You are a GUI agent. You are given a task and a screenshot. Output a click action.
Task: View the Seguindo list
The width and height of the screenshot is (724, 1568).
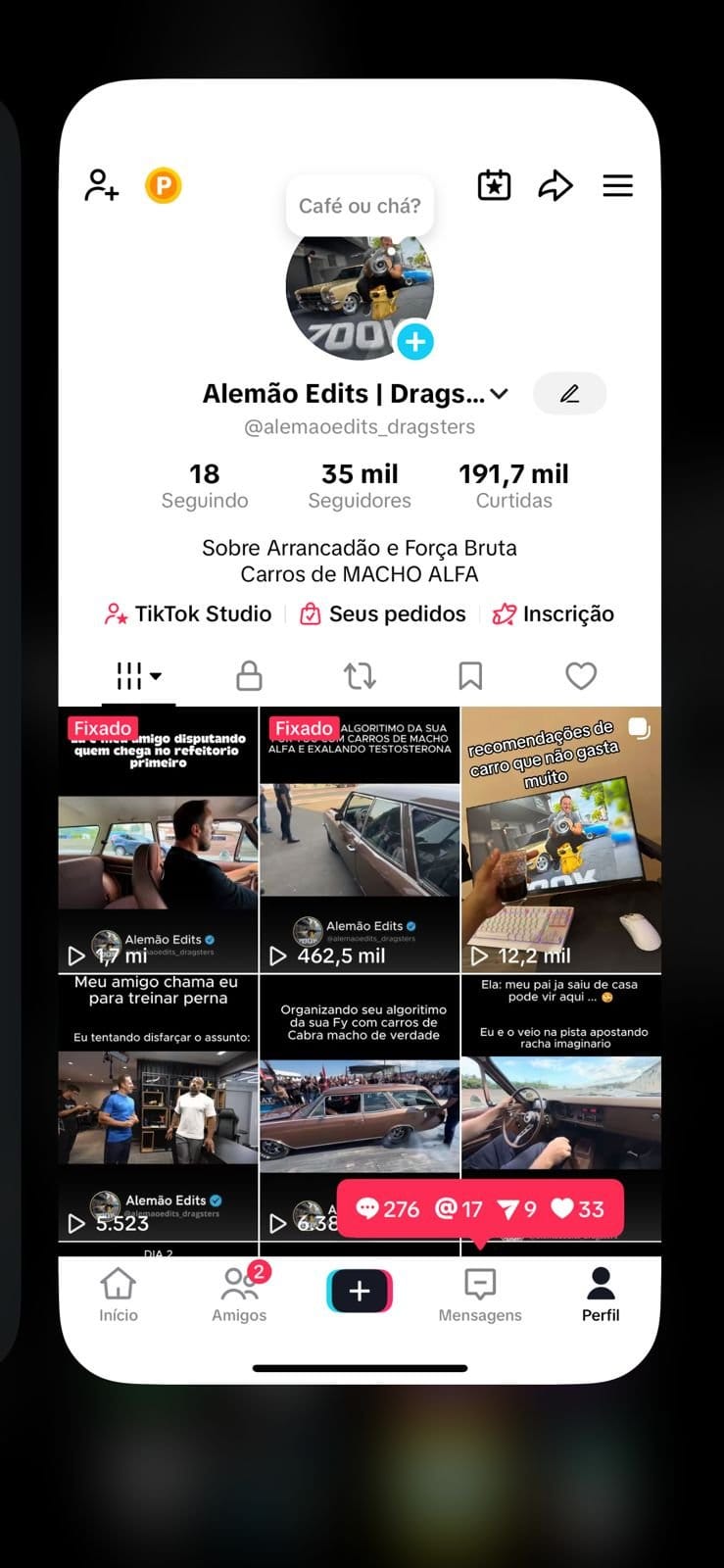click(205, 485)
